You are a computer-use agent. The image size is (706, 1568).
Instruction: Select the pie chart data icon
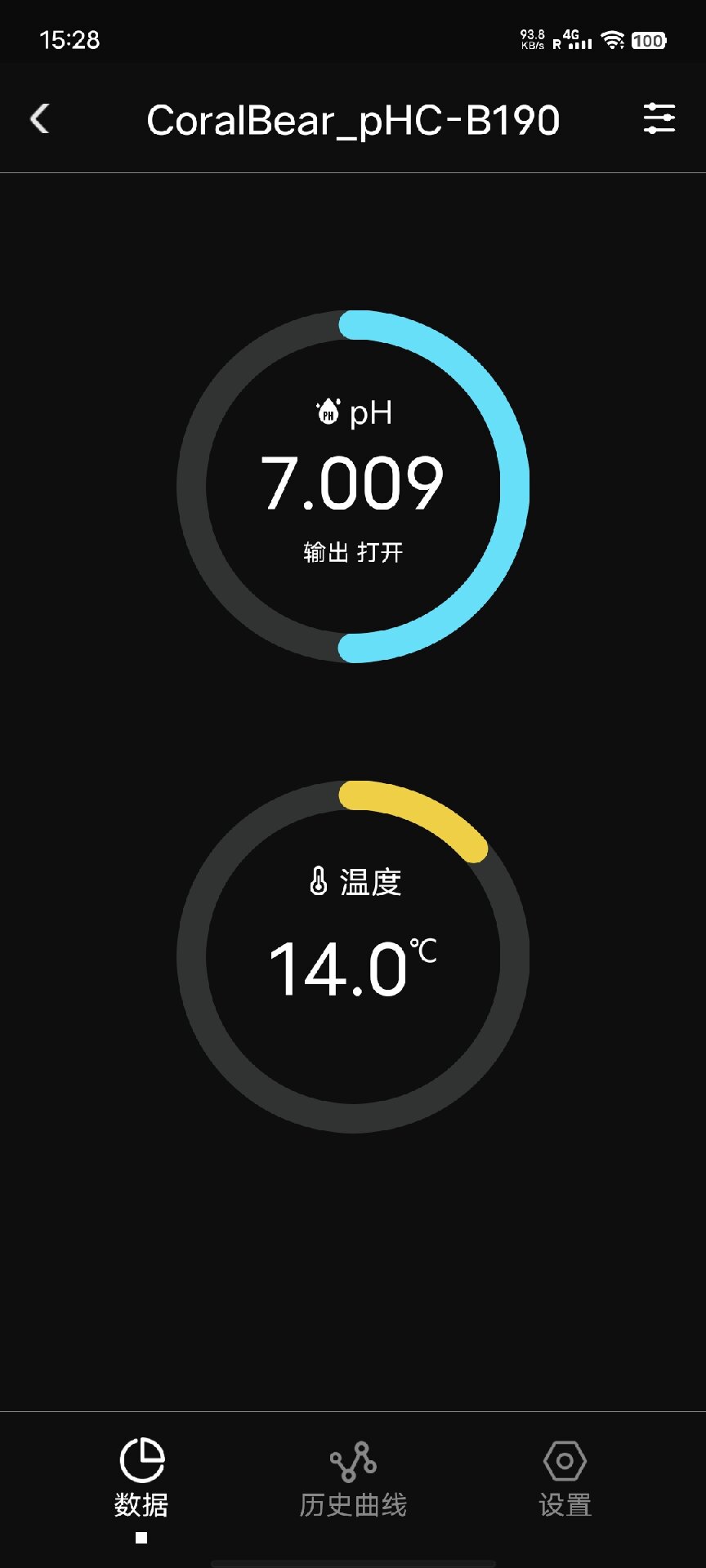(142, 1459)
